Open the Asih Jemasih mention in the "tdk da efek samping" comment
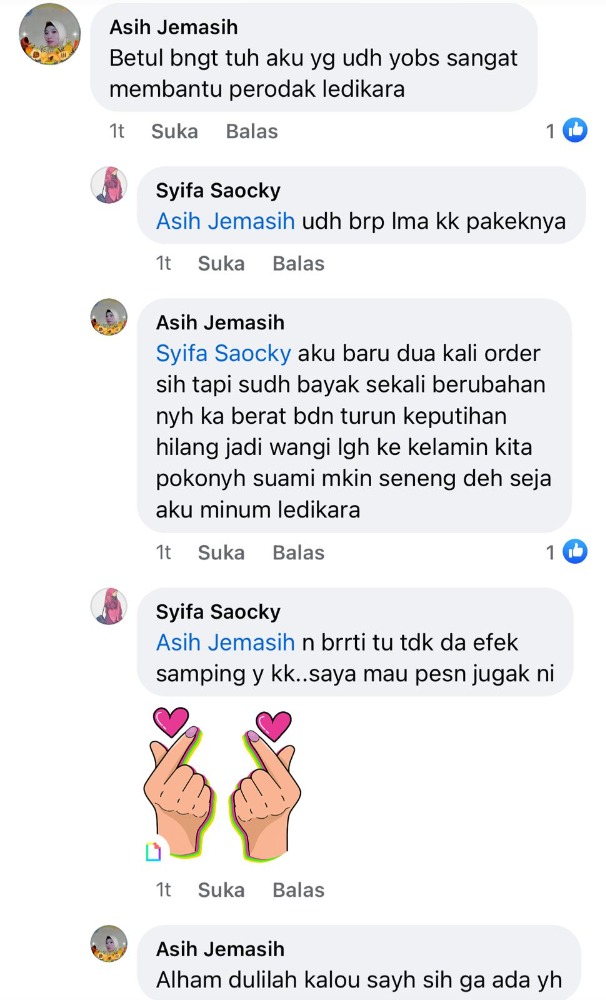The height and width of the screenshot is (1000, 606). 225,643
